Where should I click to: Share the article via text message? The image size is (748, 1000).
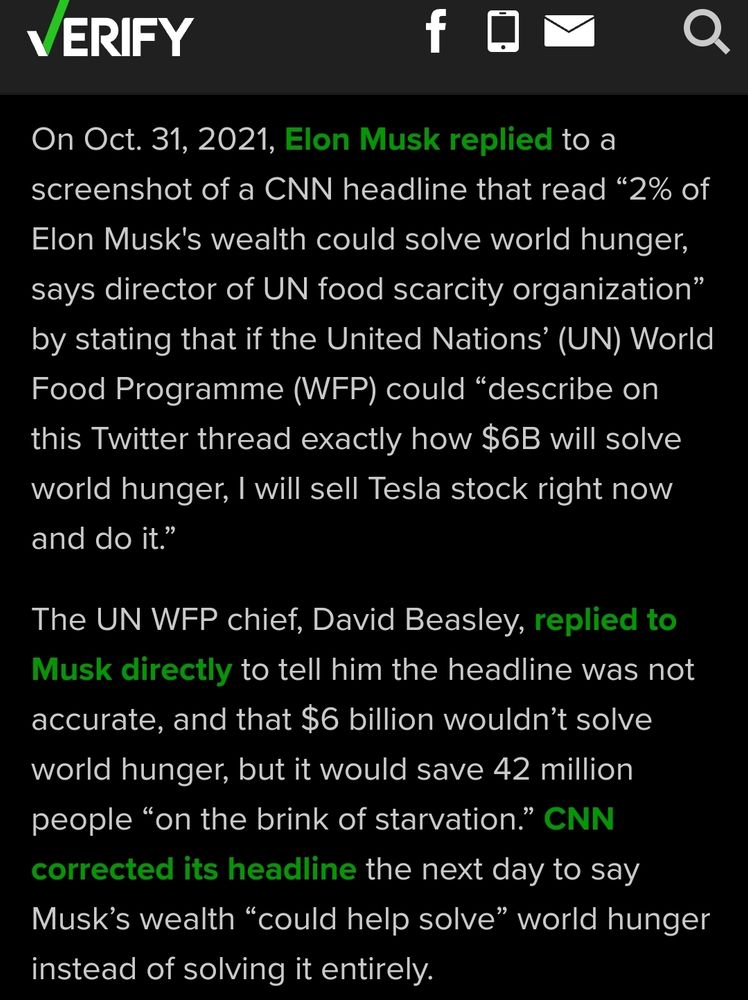pos(502,31)
